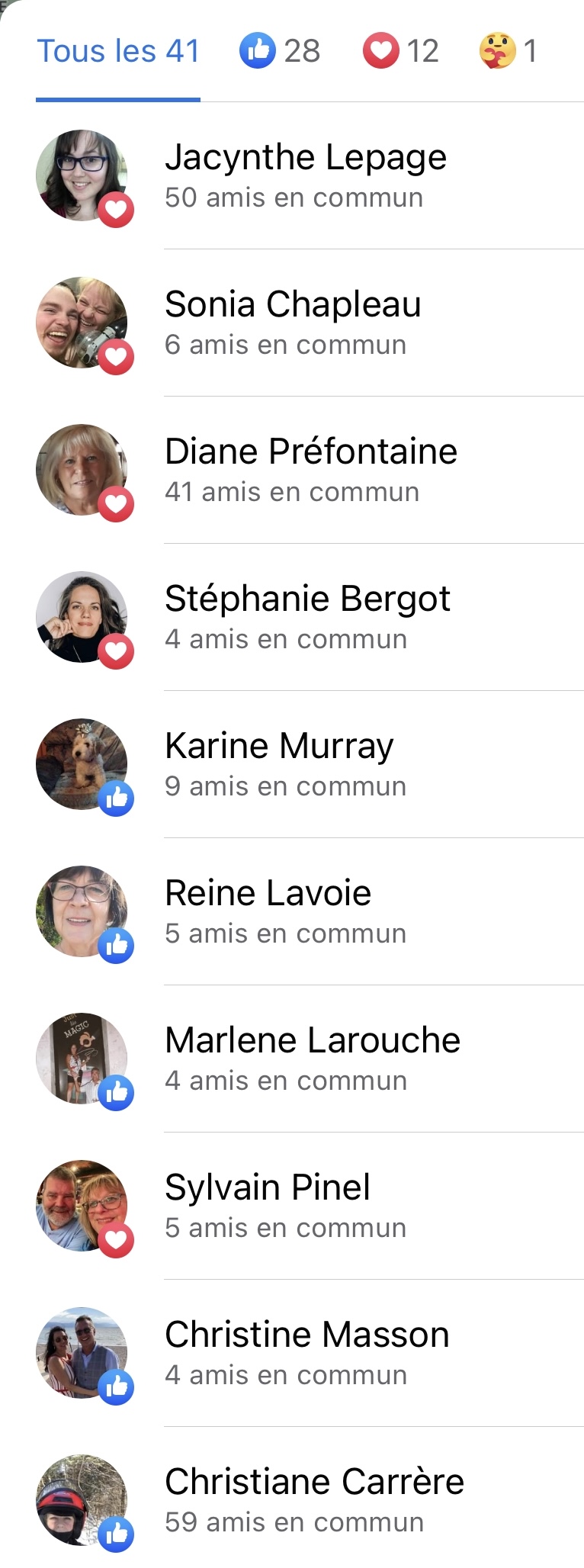Open Jacynthe Lepage's profile

306,159
